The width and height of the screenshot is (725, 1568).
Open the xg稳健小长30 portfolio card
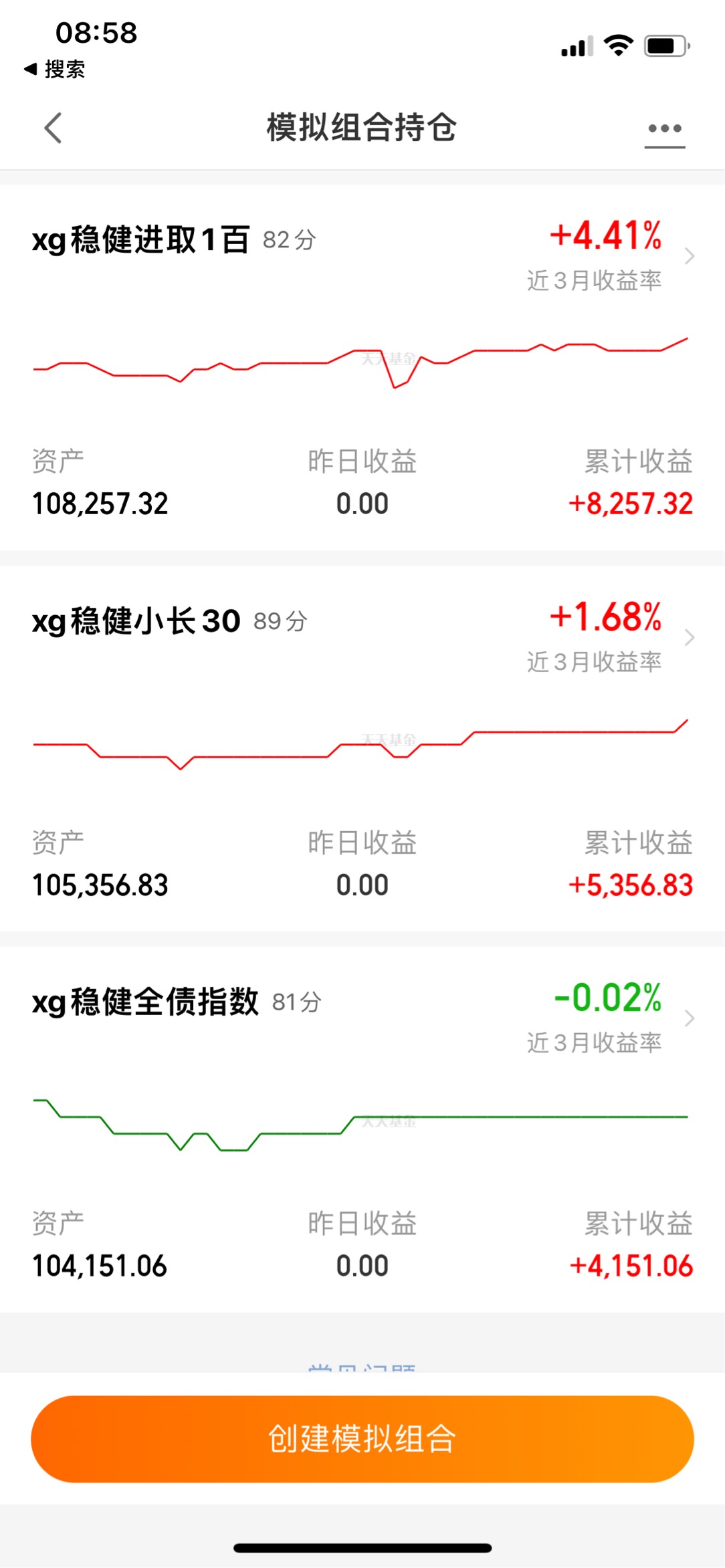point(362,748)
